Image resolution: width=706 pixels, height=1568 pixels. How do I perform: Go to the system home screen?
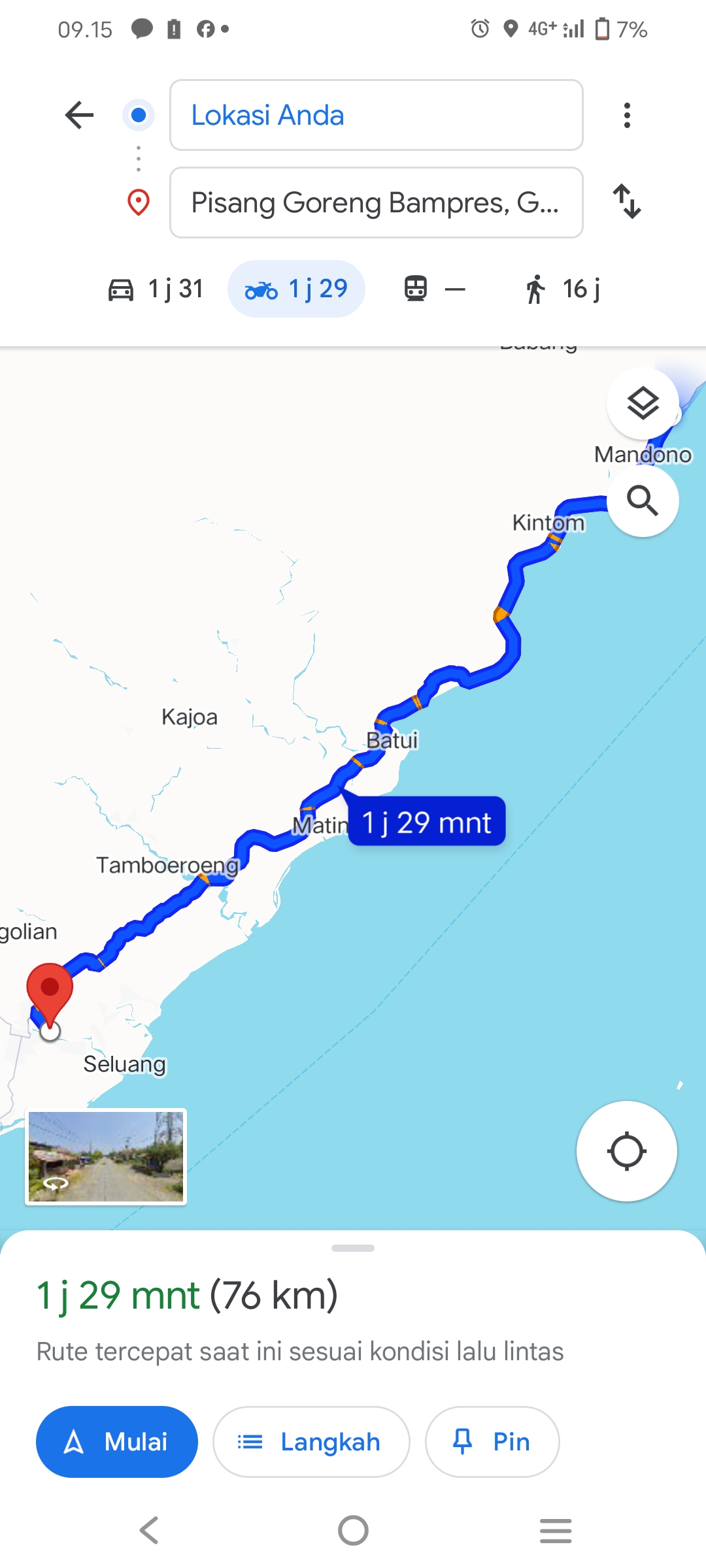[353, 1530]
